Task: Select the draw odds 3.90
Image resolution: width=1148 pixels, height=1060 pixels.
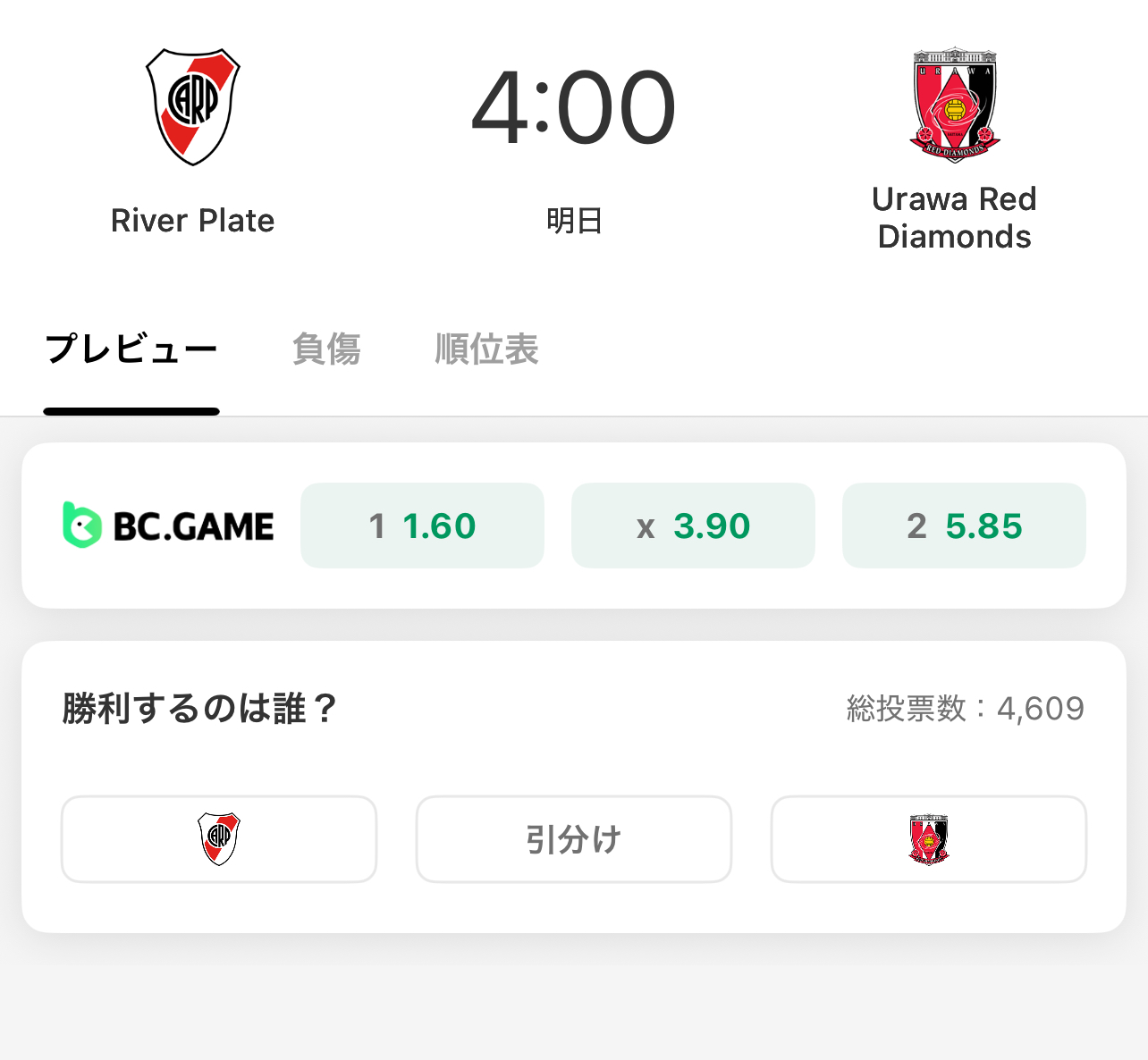Action: pos(693,526)
